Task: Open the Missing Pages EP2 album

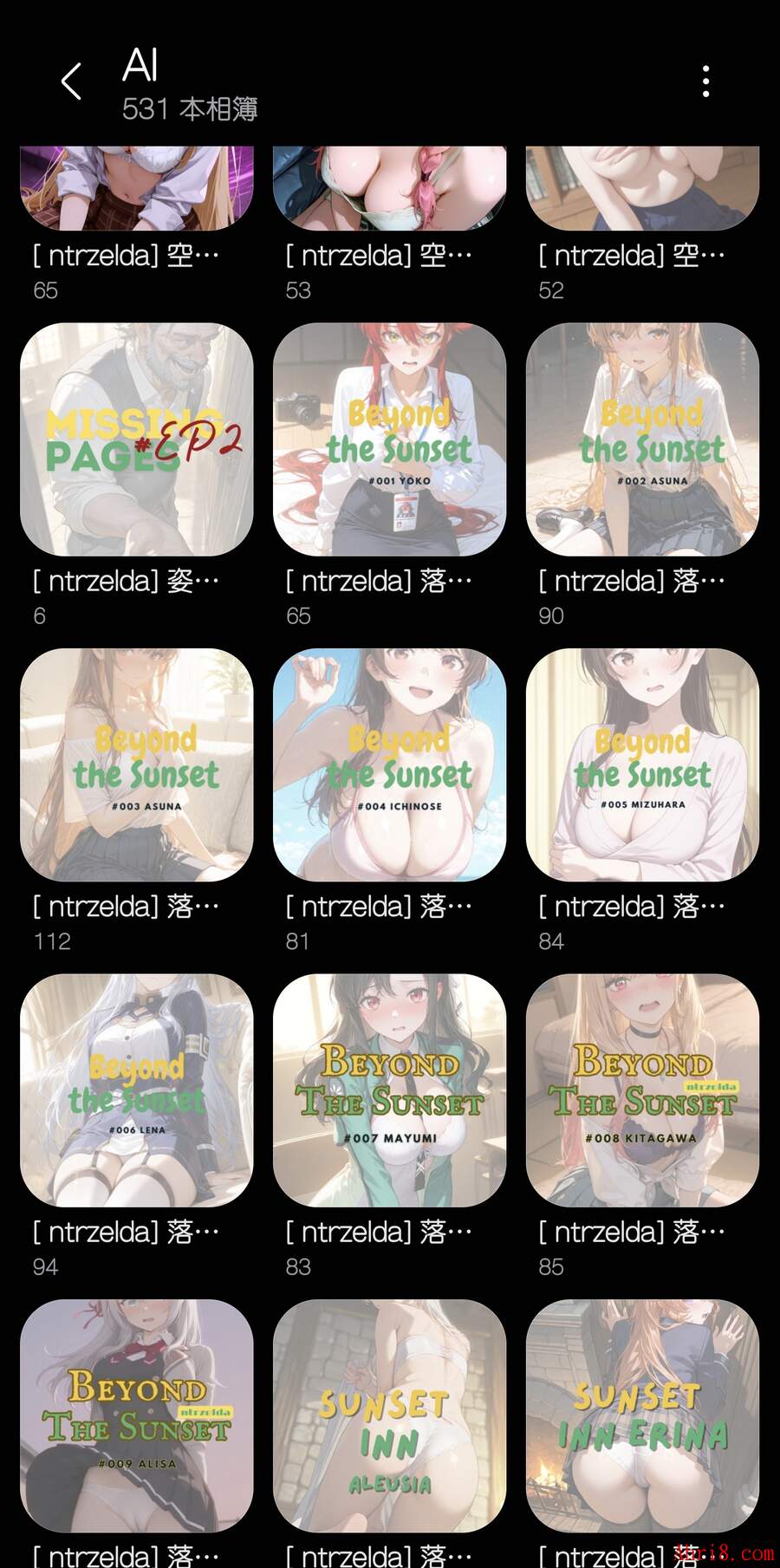Action: pyautogui.click(x=137, y=439)
